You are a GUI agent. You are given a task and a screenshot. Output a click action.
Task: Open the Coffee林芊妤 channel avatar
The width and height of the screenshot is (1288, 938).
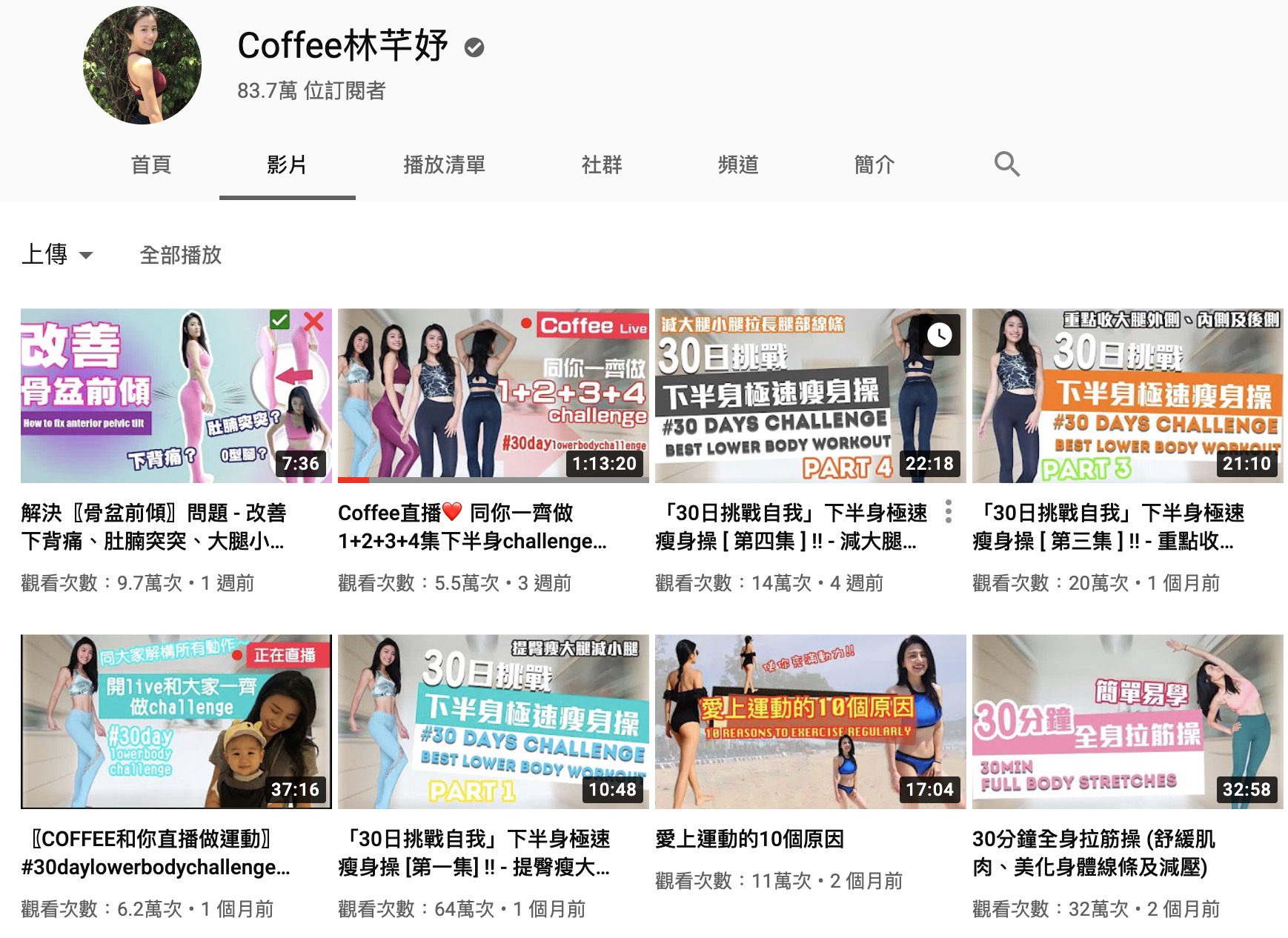click(142, 65)
